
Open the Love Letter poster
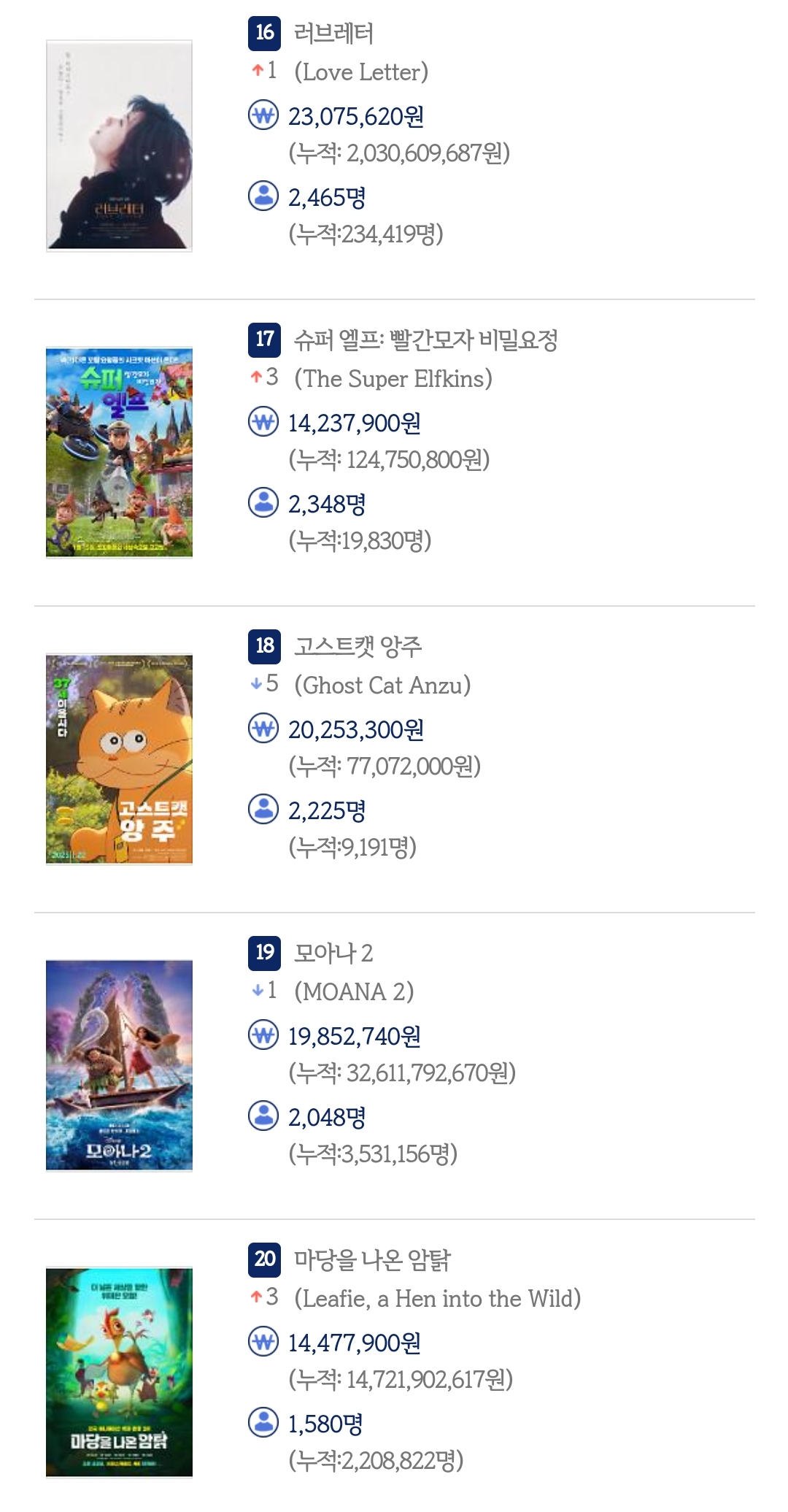point(119,145)
